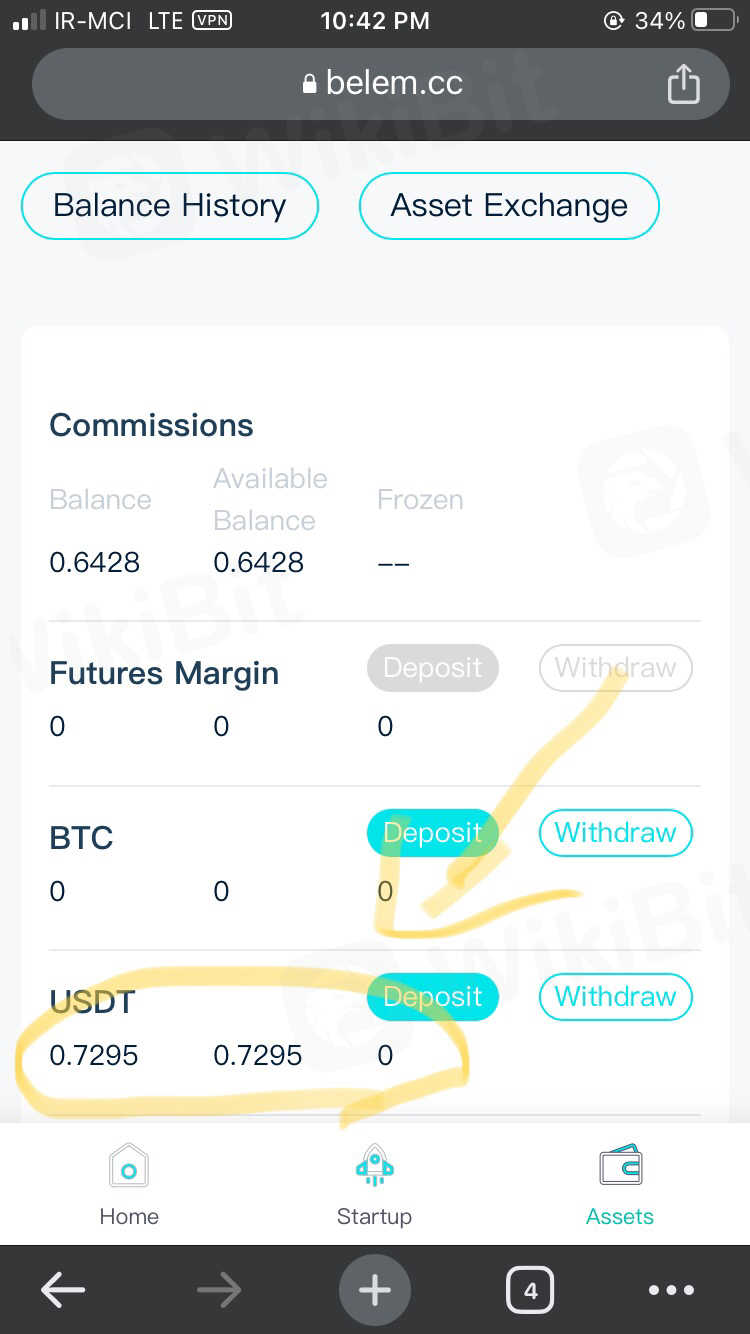Withdraw BTC
The height and width of the screenshot is (1334, 750).
[615, 832]
